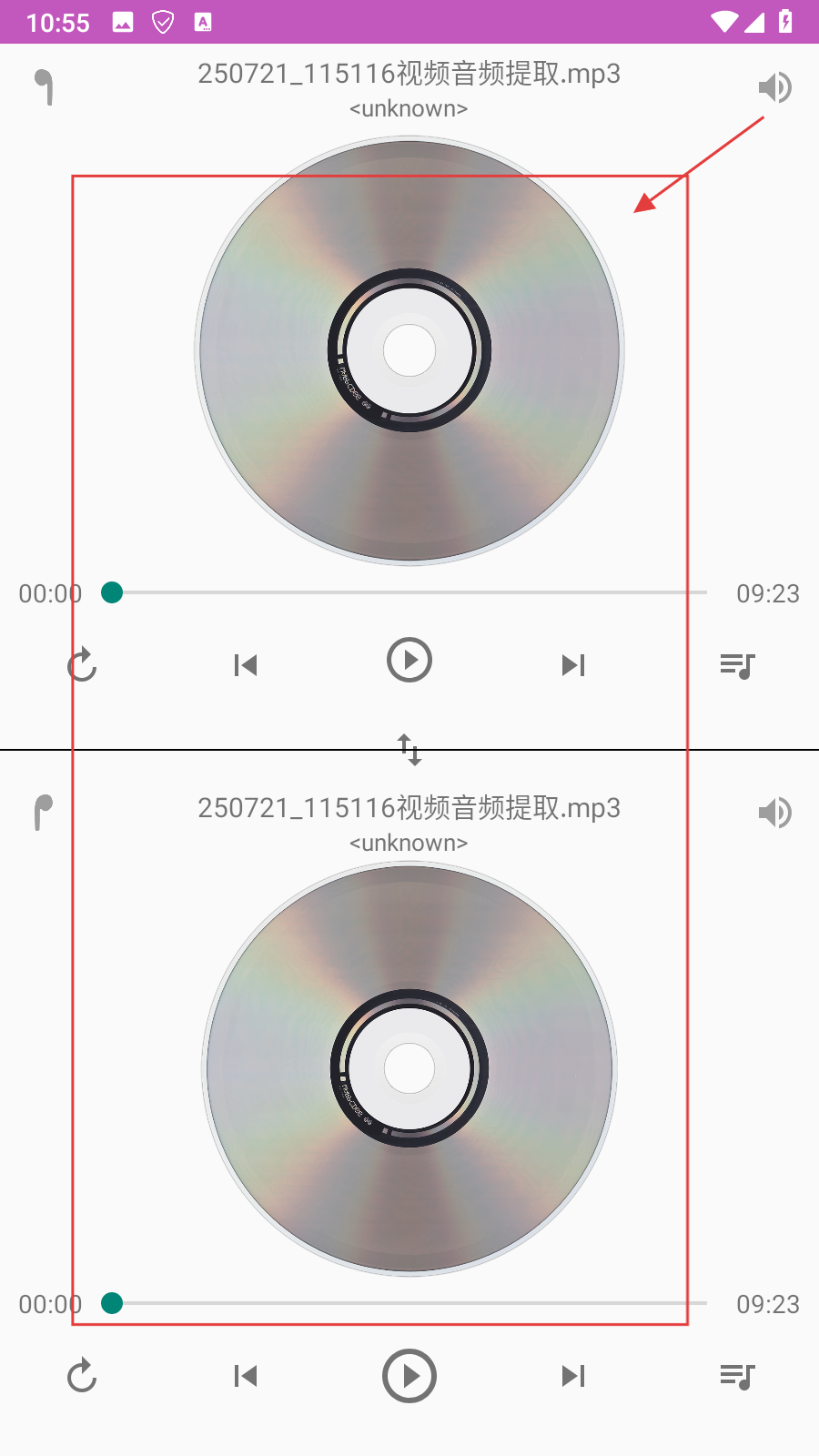This screenshot has height=1456, width=819.
Task: Tap the bottom player's earbud icon
Action: click(x=44, y=813)
